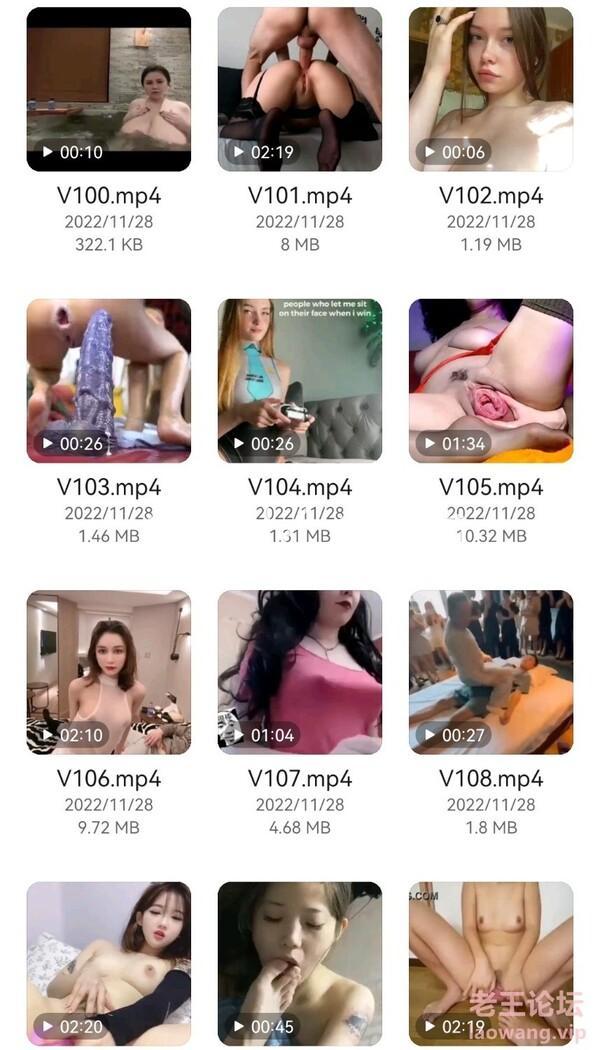Select the V102.mp4 file tile

click(491, 89)
